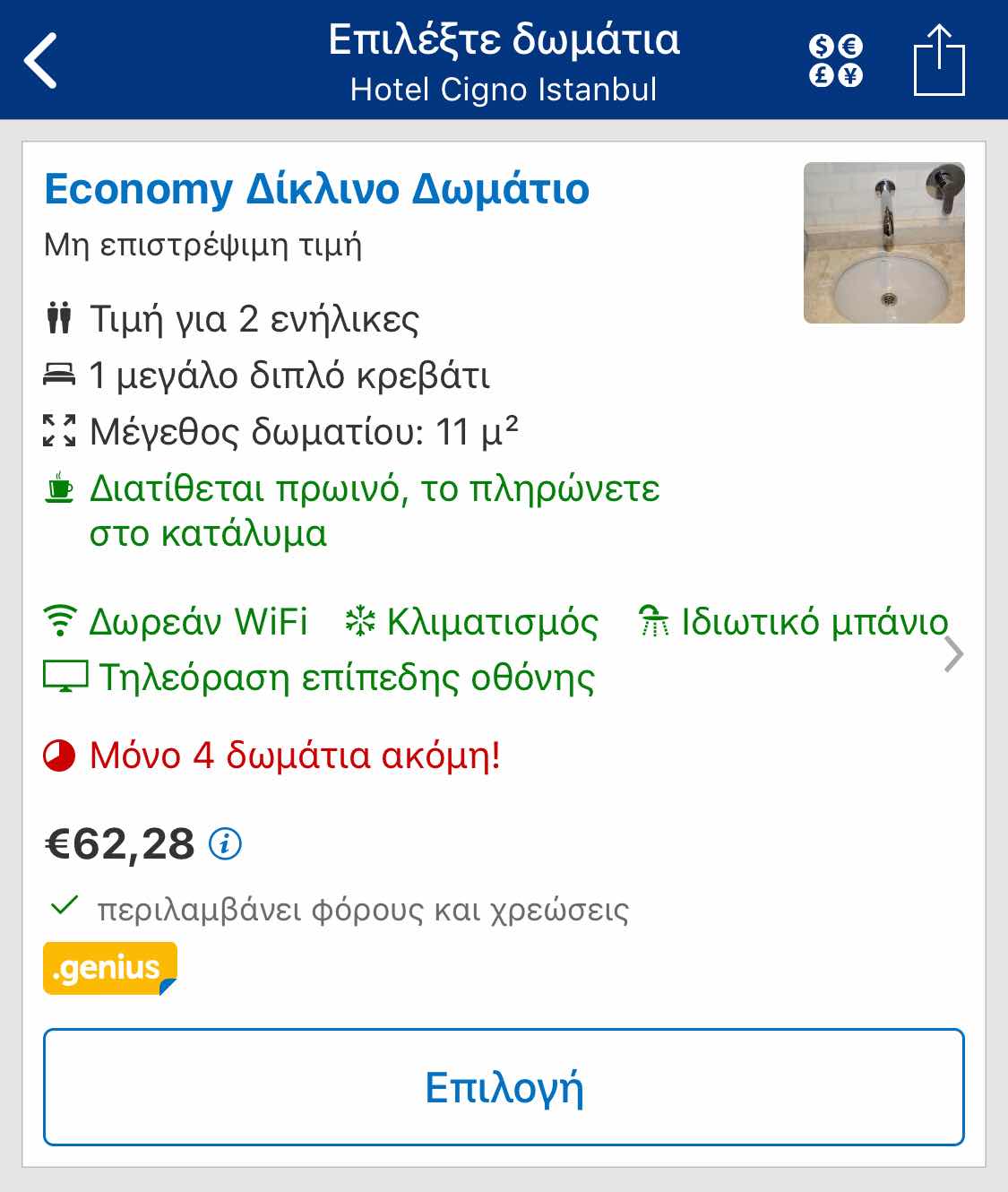This screenshot has height=1192, width=1008.
Task: Open the currency selector
Action: (x=835, y=60)
